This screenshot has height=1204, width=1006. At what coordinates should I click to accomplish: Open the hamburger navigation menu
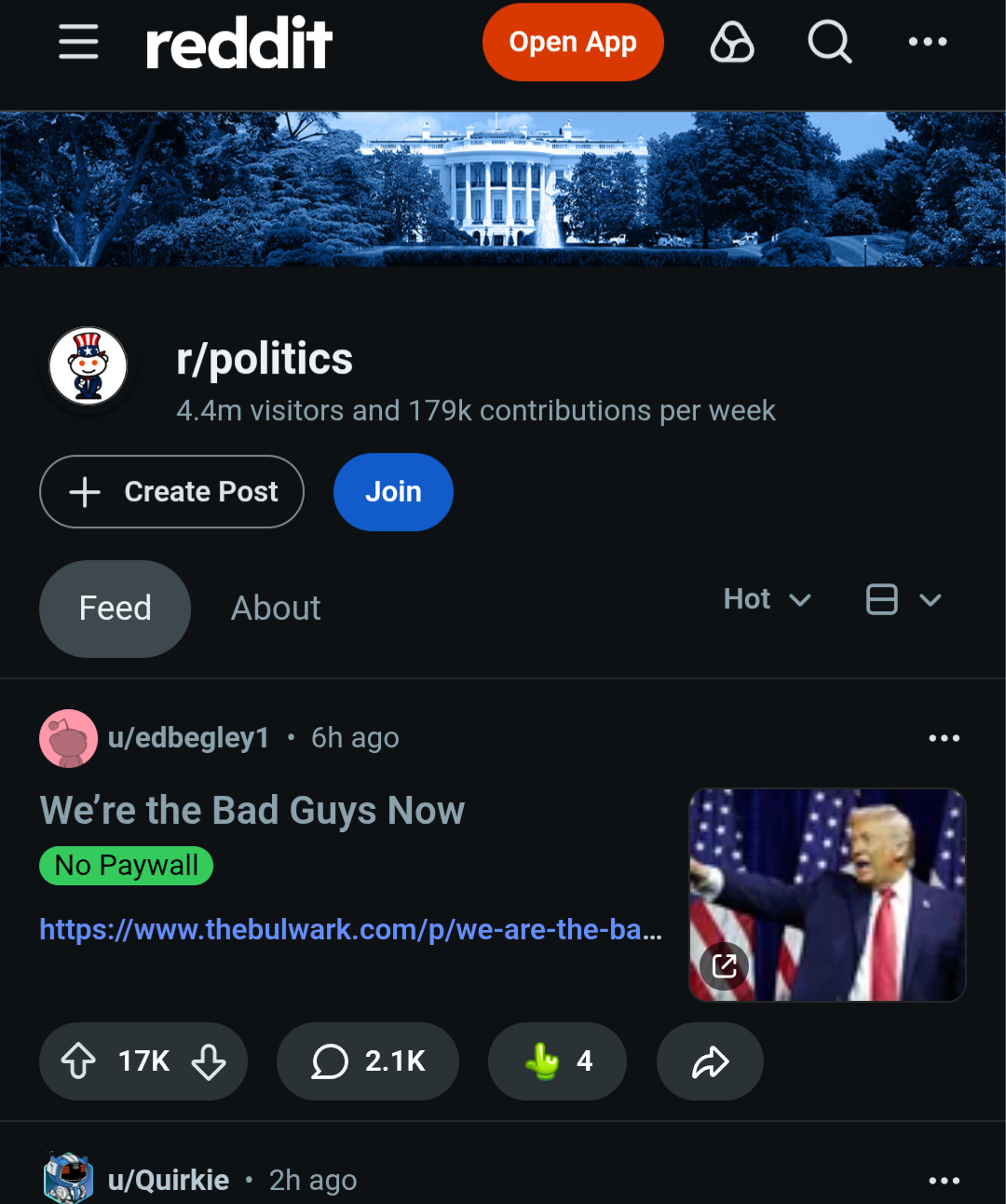78,42
